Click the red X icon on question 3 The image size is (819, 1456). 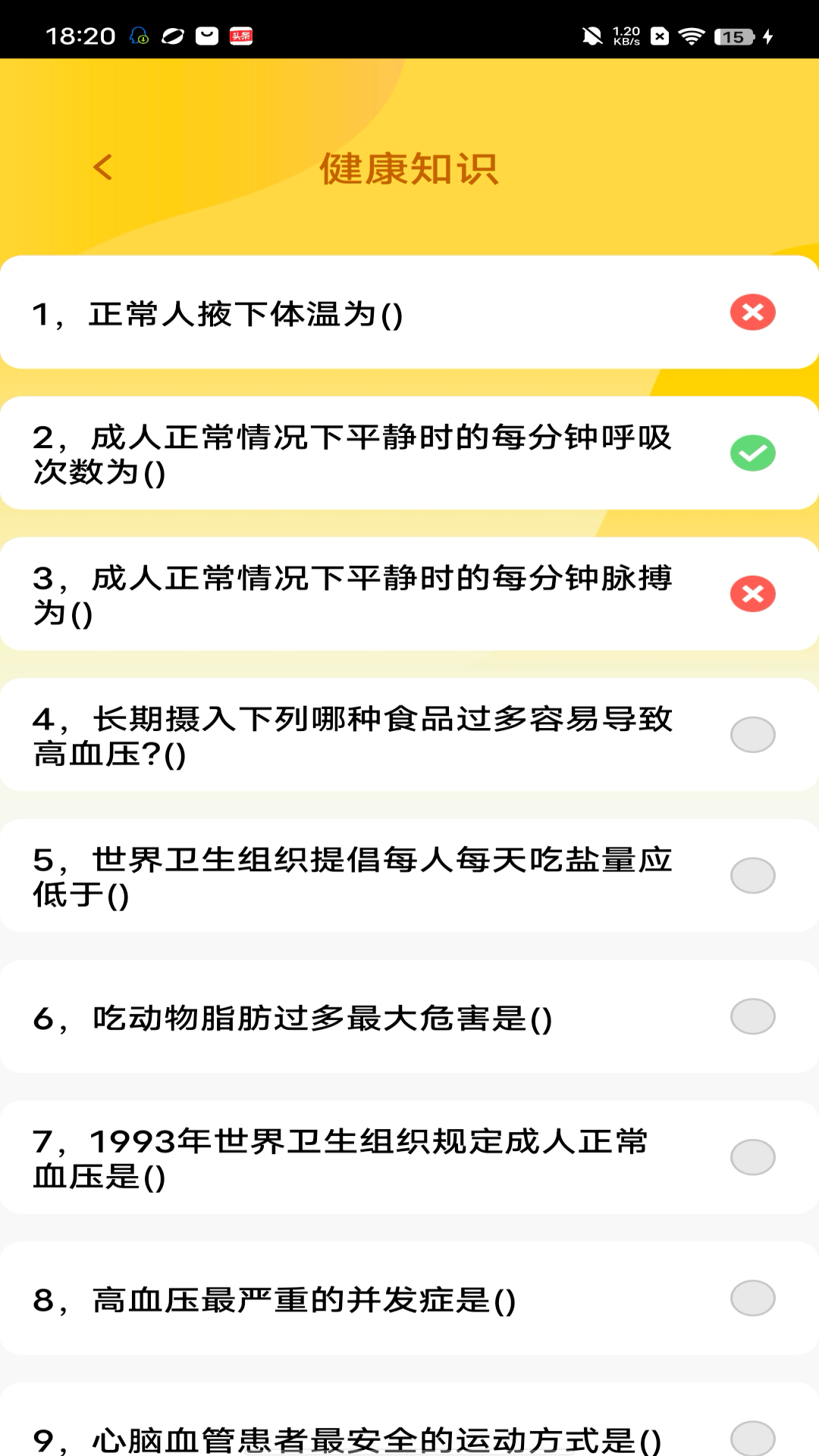[x=752, y=595]
